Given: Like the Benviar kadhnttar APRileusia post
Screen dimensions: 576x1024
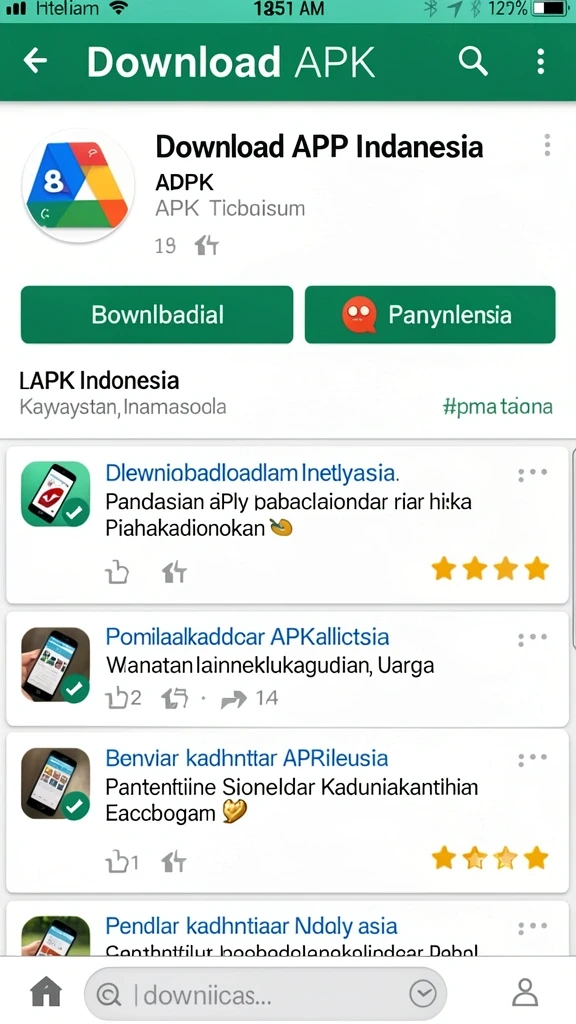Looking at the screenshot, I should point(121,863).
